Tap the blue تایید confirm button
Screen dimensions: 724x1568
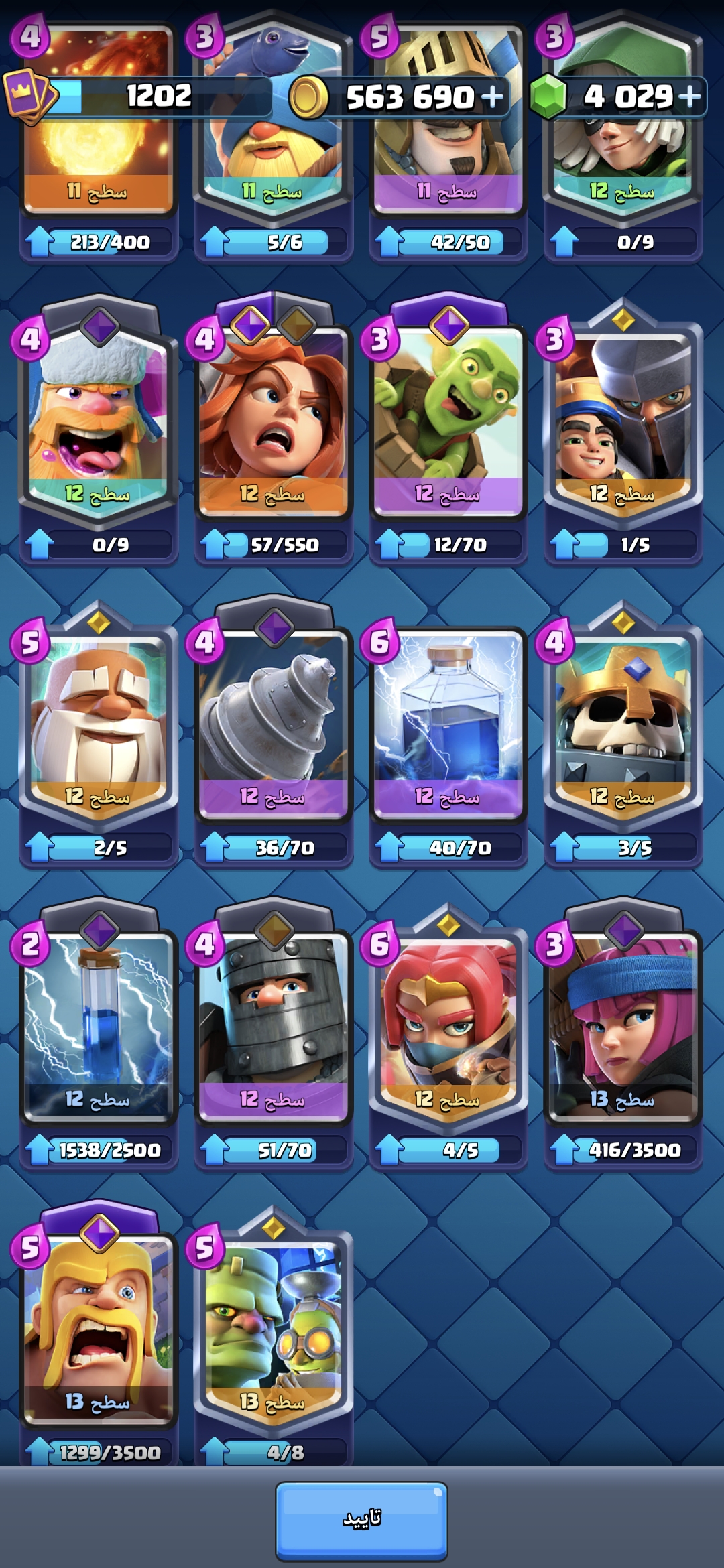[361, 1520]
